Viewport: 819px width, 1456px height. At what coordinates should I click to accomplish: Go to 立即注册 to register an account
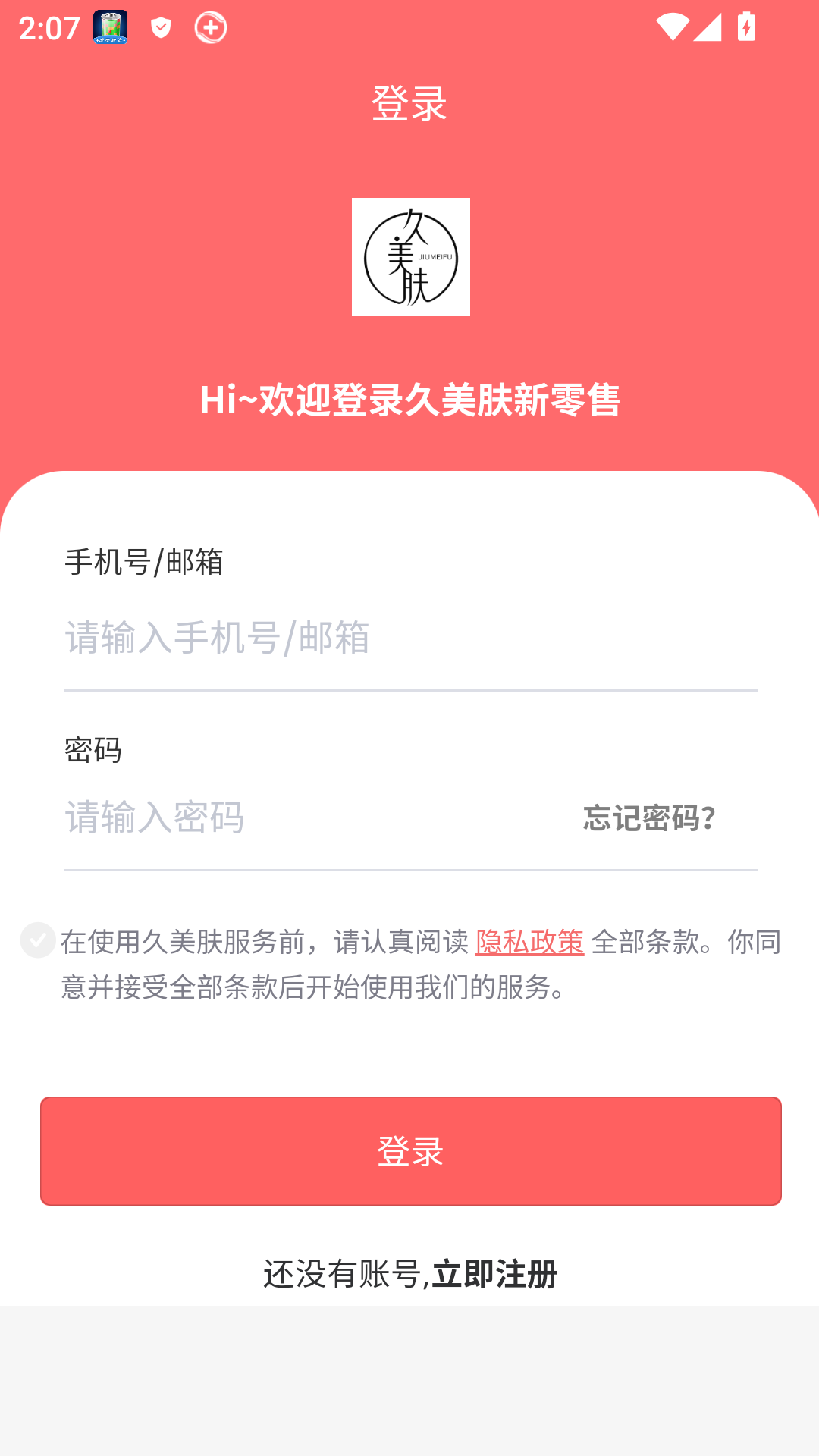pos(494,1274)
